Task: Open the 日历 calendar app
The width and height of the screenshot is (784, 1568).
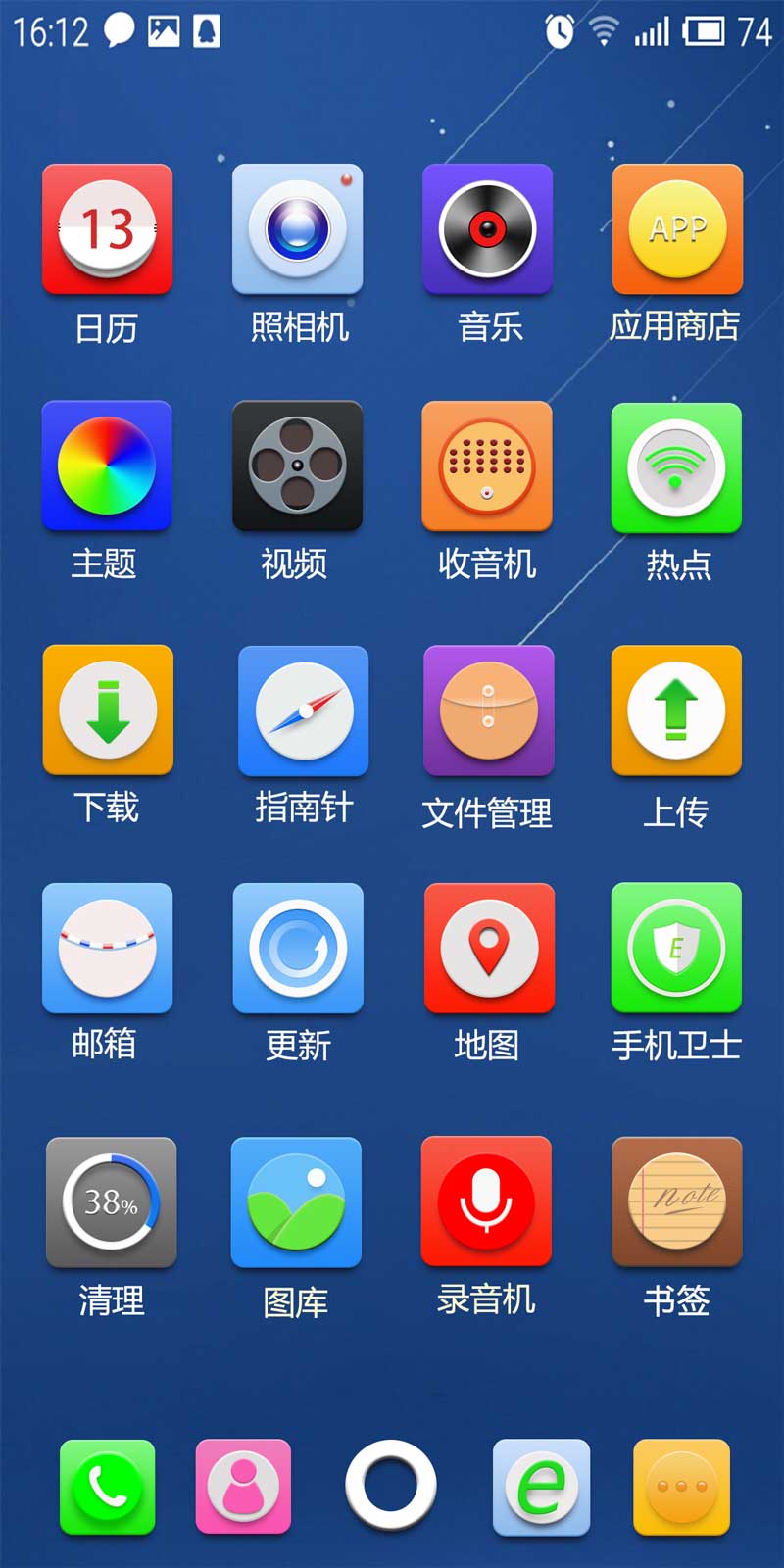Action: click(x=107, y=229)
